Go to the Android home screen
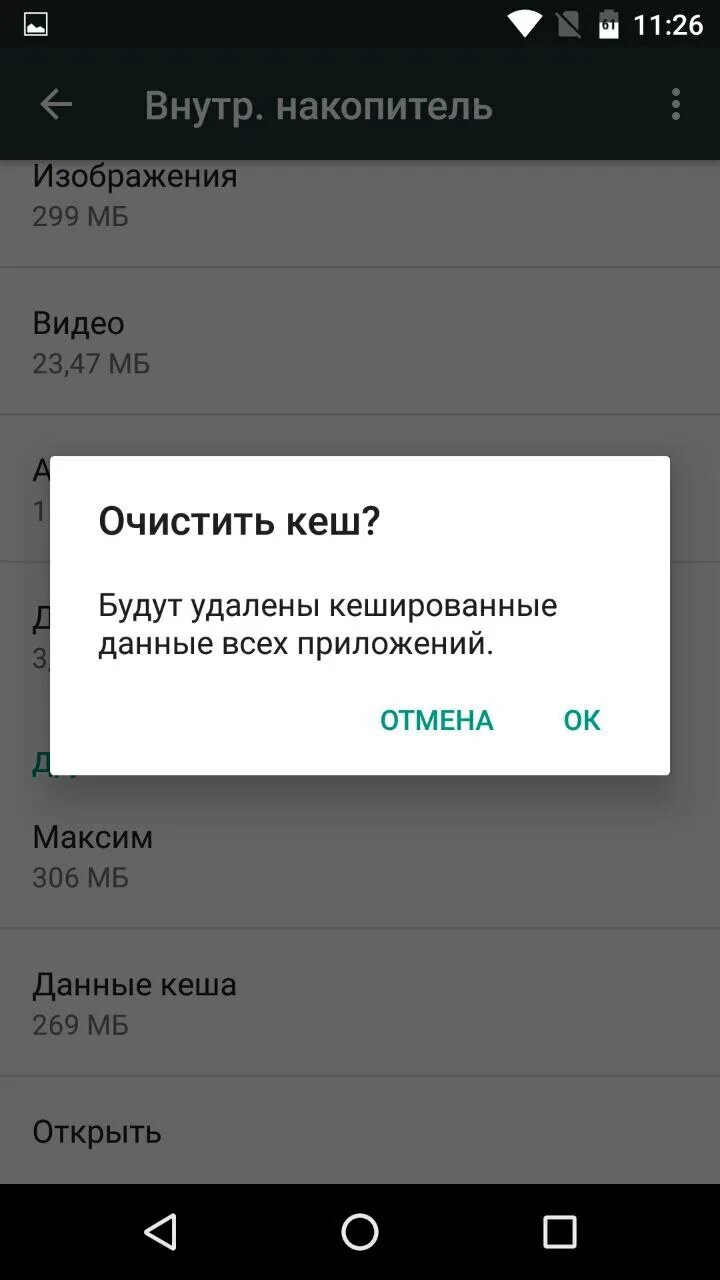 360,1232
